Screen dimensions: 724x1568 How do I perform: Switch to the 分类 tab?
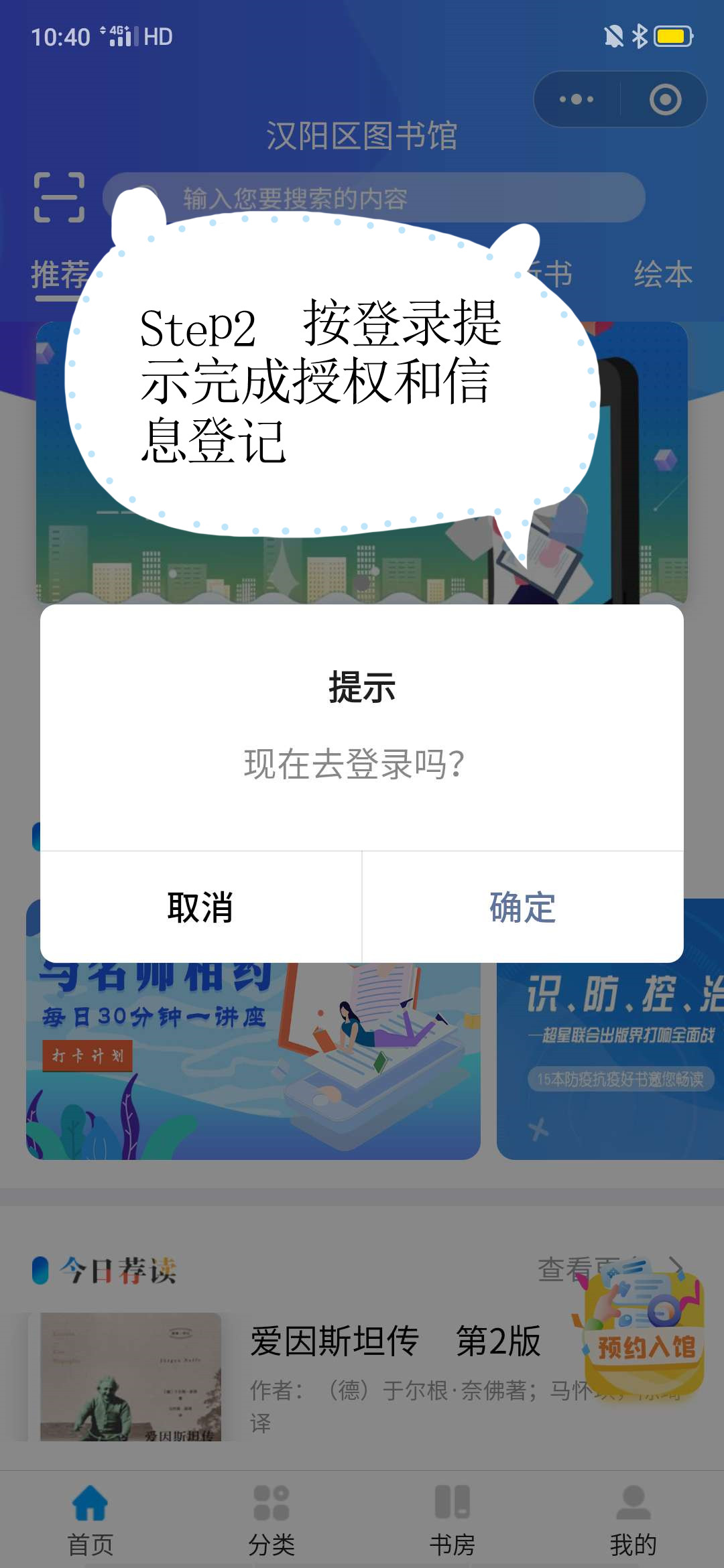(x=271, y=1519)
